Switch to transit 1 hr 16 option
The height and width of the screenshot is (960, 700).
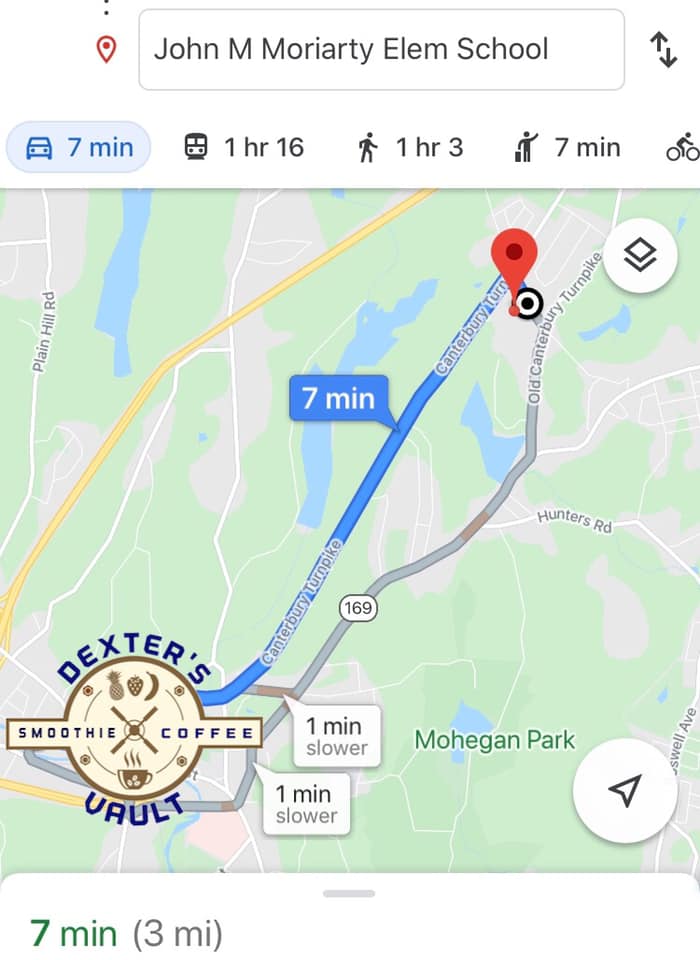tap(243, 148)
